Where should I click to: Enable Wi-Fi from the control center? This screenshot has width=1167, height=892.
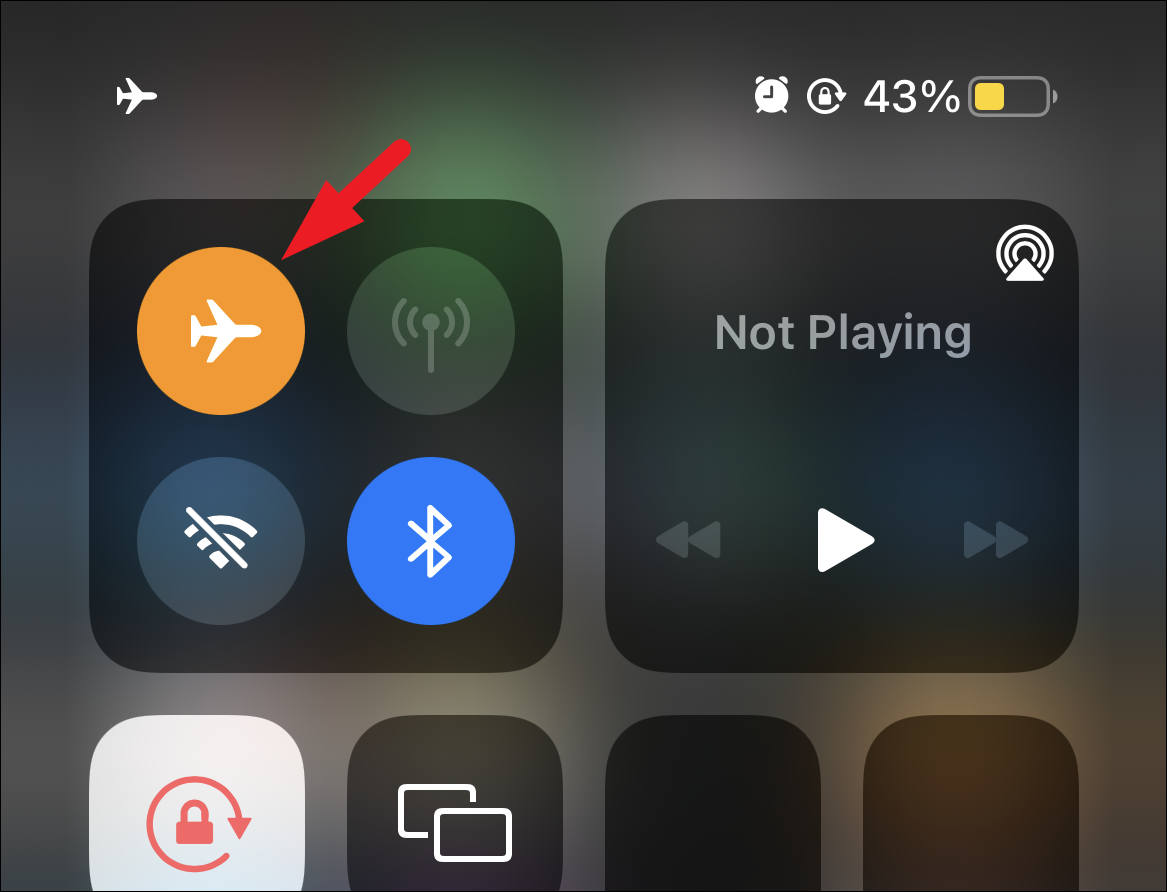pyautogui.click(x=221, y=541)
